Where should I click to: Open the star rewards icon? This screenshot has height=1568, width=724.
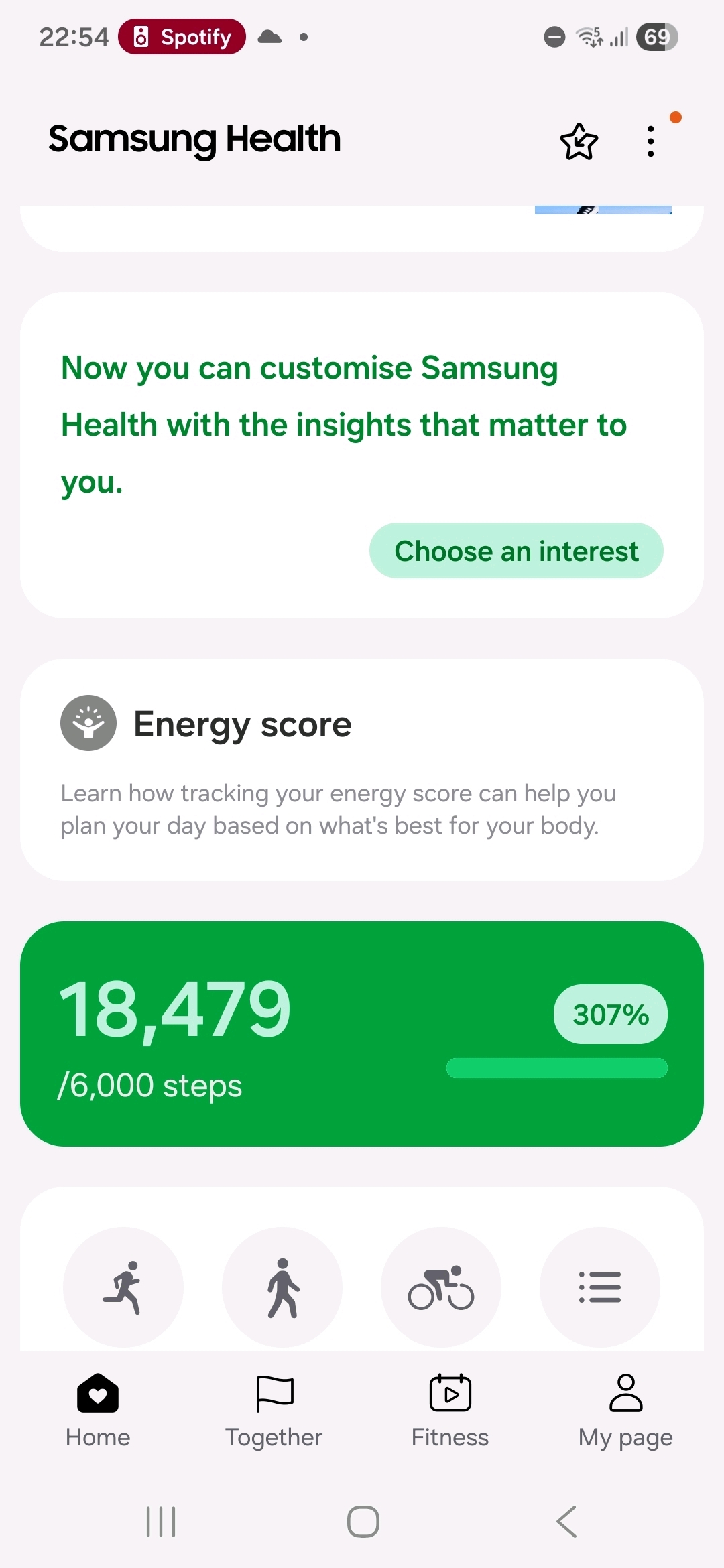[x=579, y=141]
